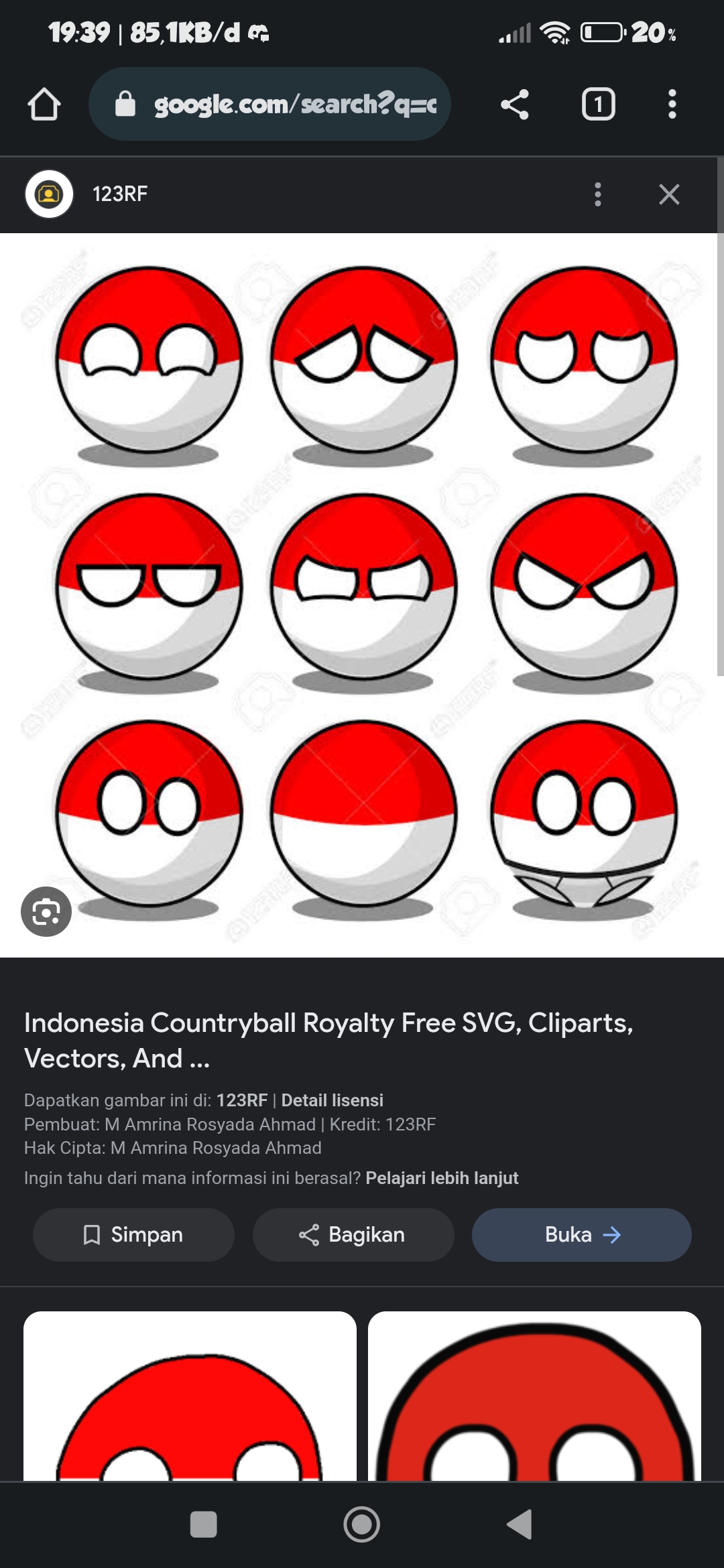Open the browser overflow menu
The image size is (724, 1568).
point(672,105)
